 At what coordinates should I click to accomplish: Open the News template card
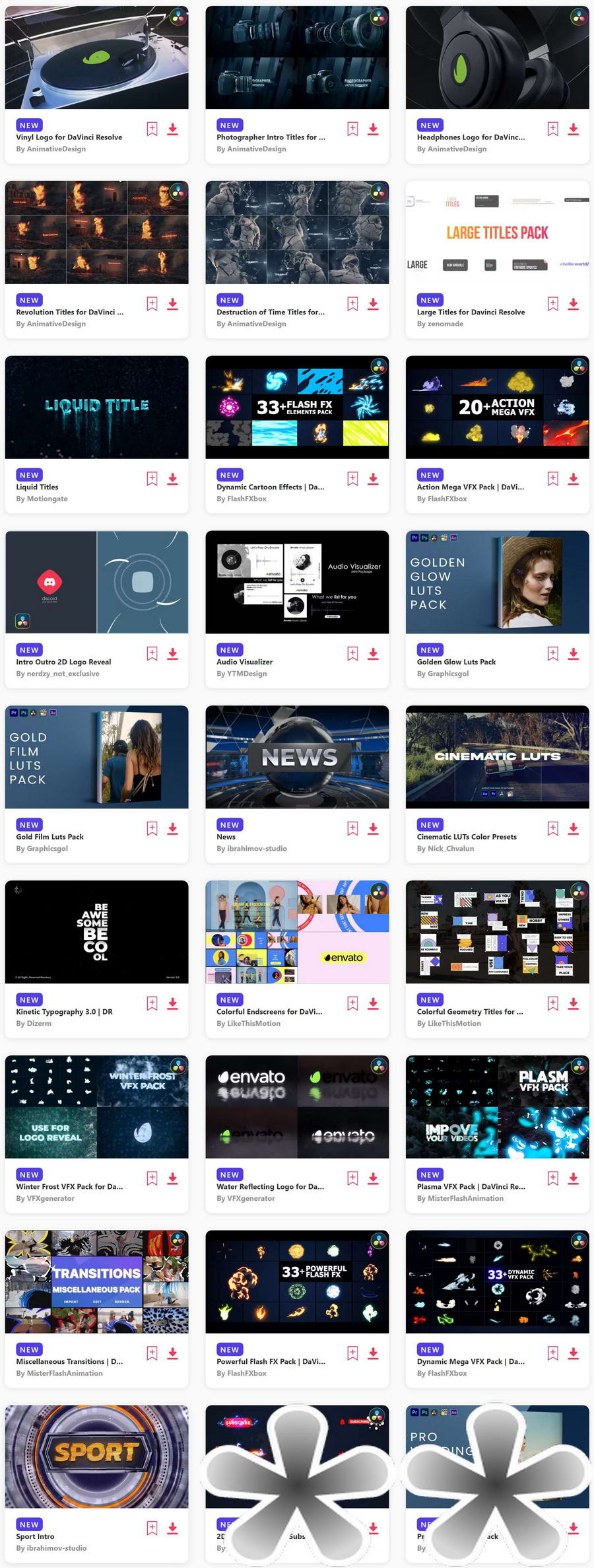click(x=297, y=757)
